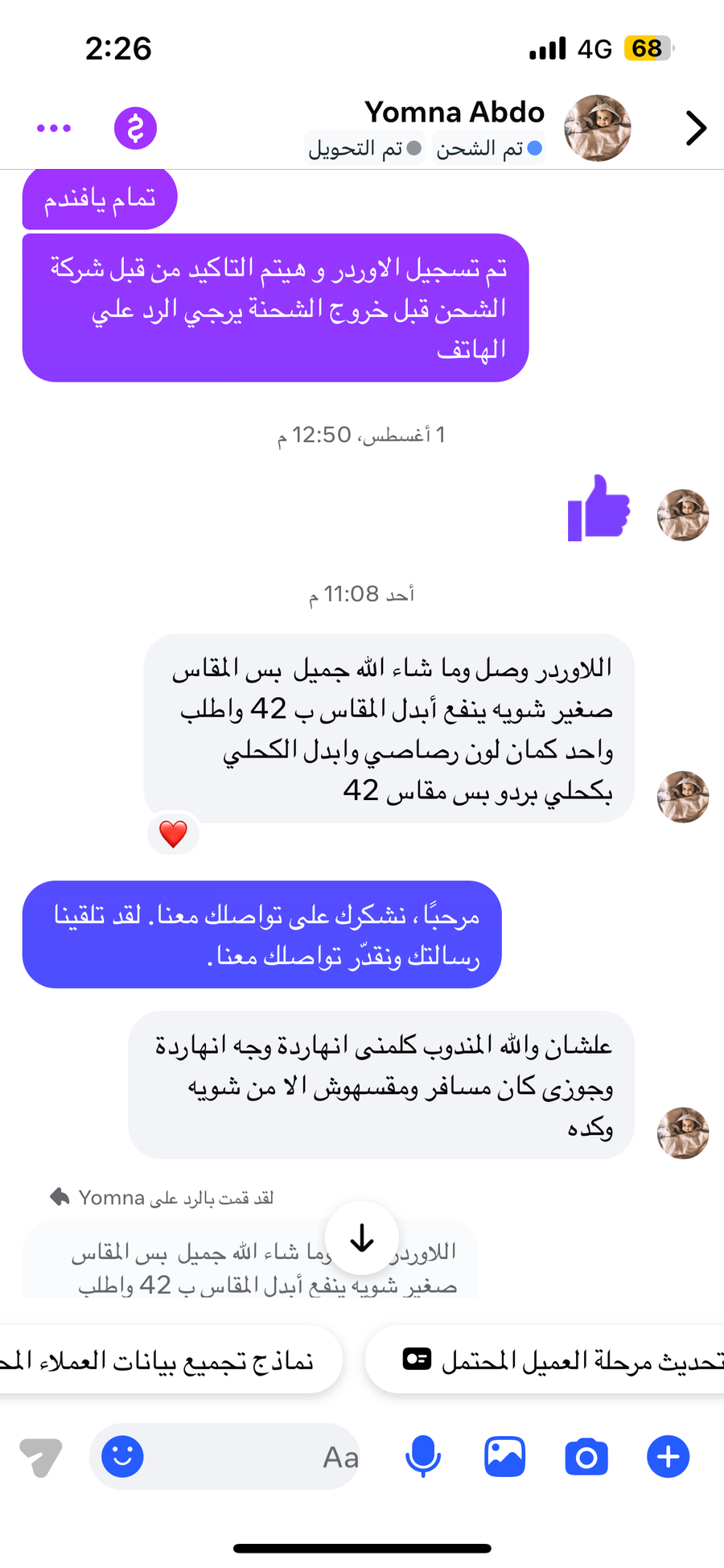The image size is (724, 1568).
Task: Select 'نماذج تجميع بيانات العملاء' suggestion chip
Action: [x=169, y=1360]
